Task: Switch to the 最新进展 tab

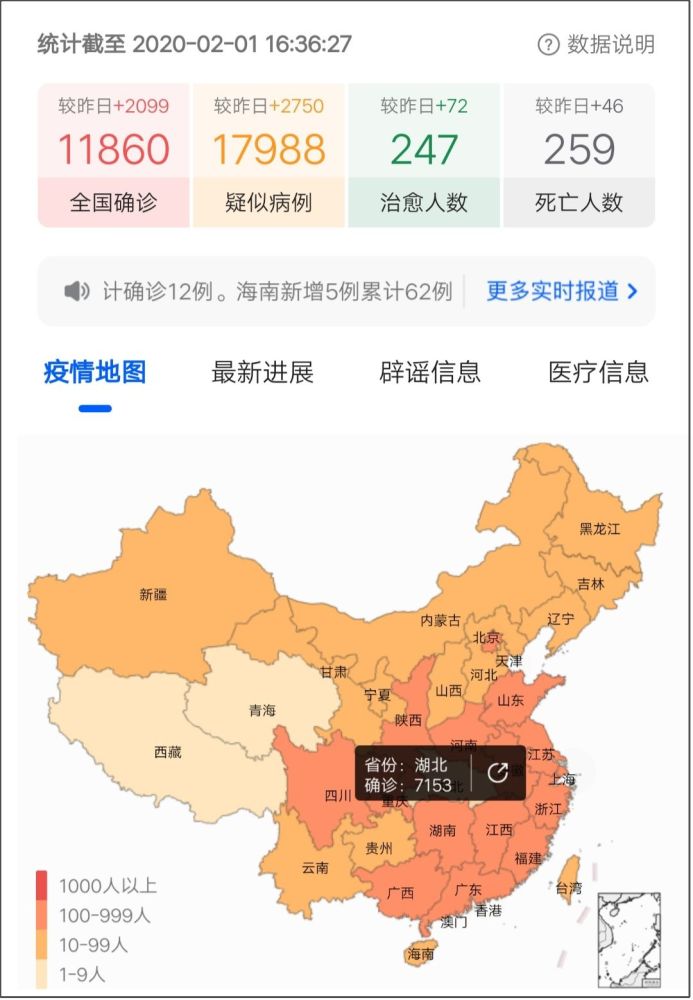Action: pyautogui.click(x=262, y=373)
